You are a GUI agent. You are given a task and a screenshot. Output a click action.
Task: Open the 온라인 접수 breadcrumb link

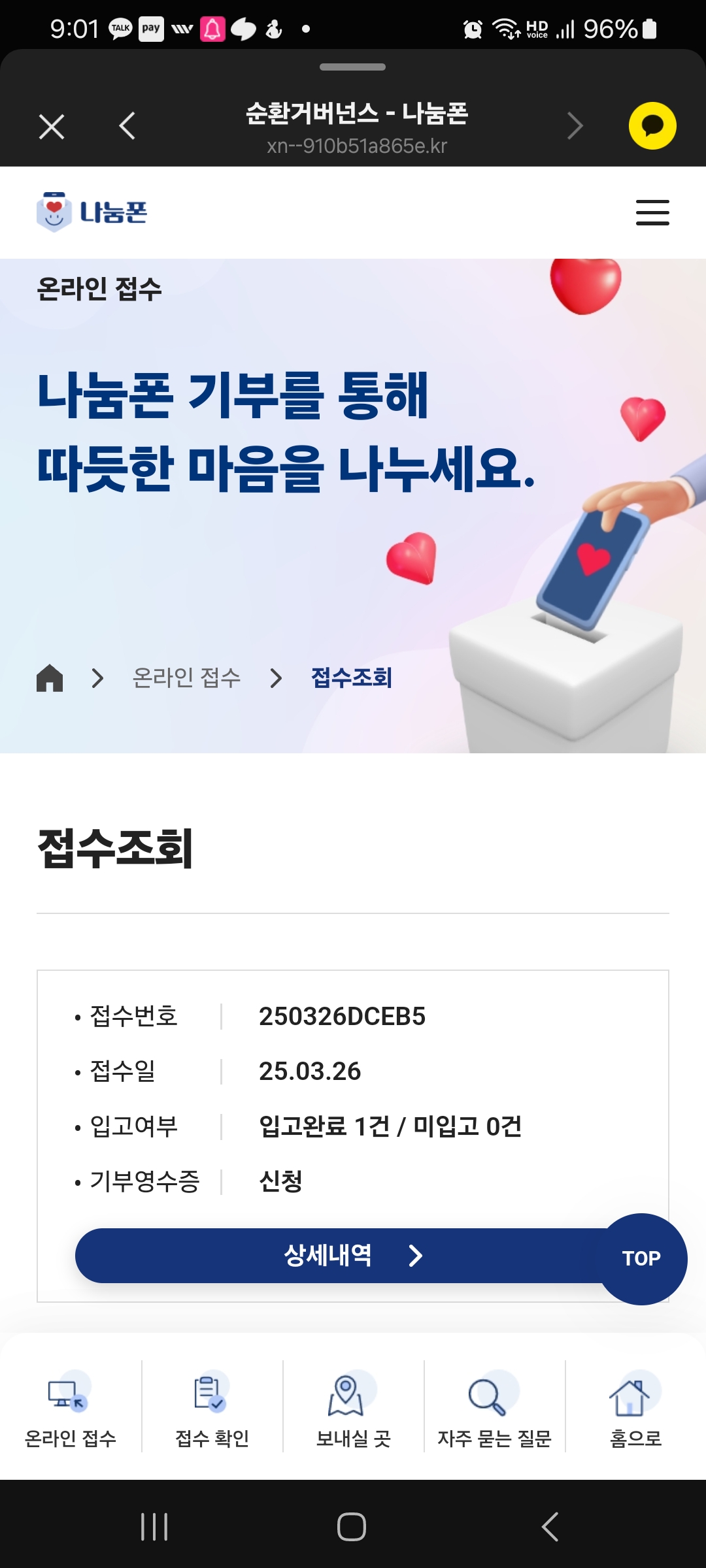186,678
